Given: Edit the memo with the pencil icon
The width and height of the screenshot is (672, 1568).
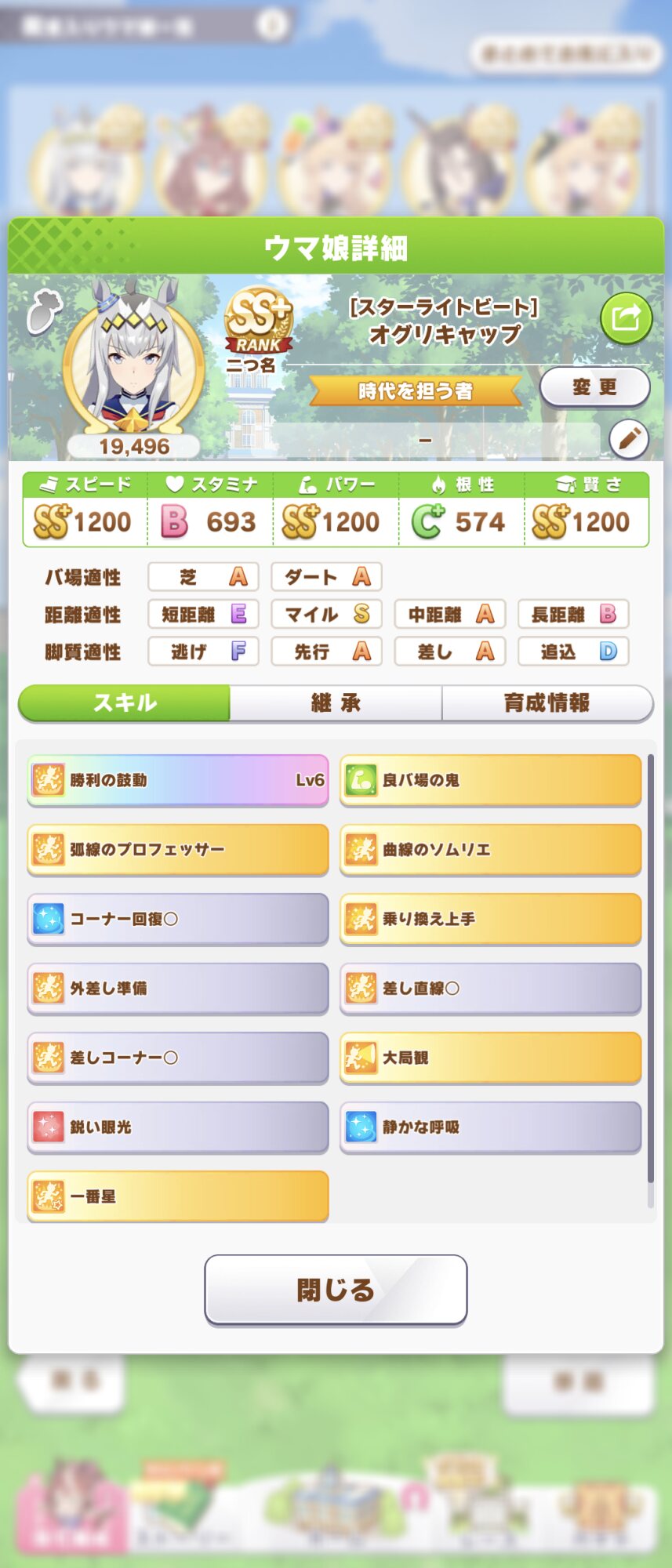Looking at the screenshot, I should 629,439.
